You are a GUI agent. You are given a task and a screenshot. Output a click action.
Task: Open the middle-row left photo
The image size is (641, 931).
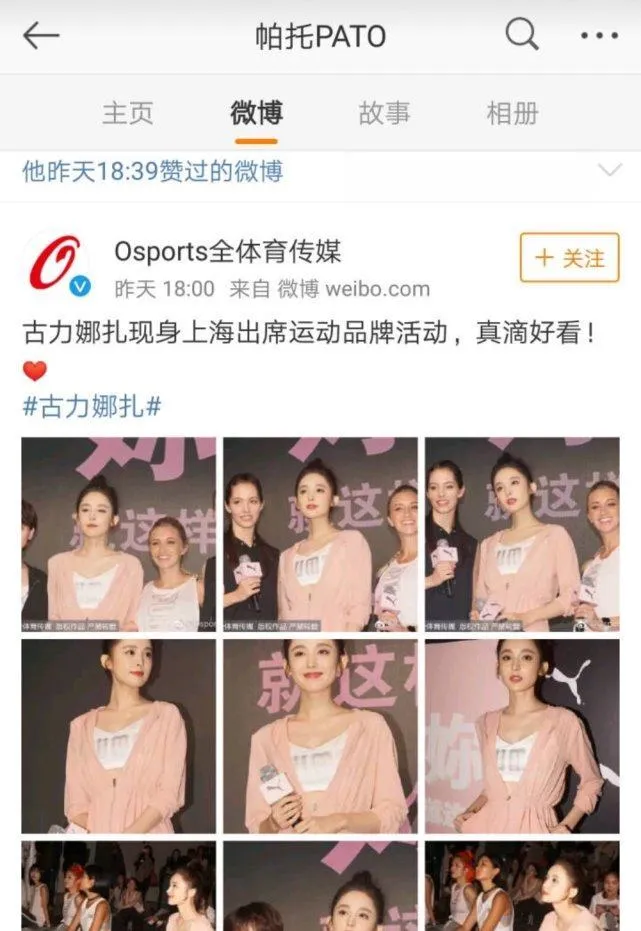119,736
